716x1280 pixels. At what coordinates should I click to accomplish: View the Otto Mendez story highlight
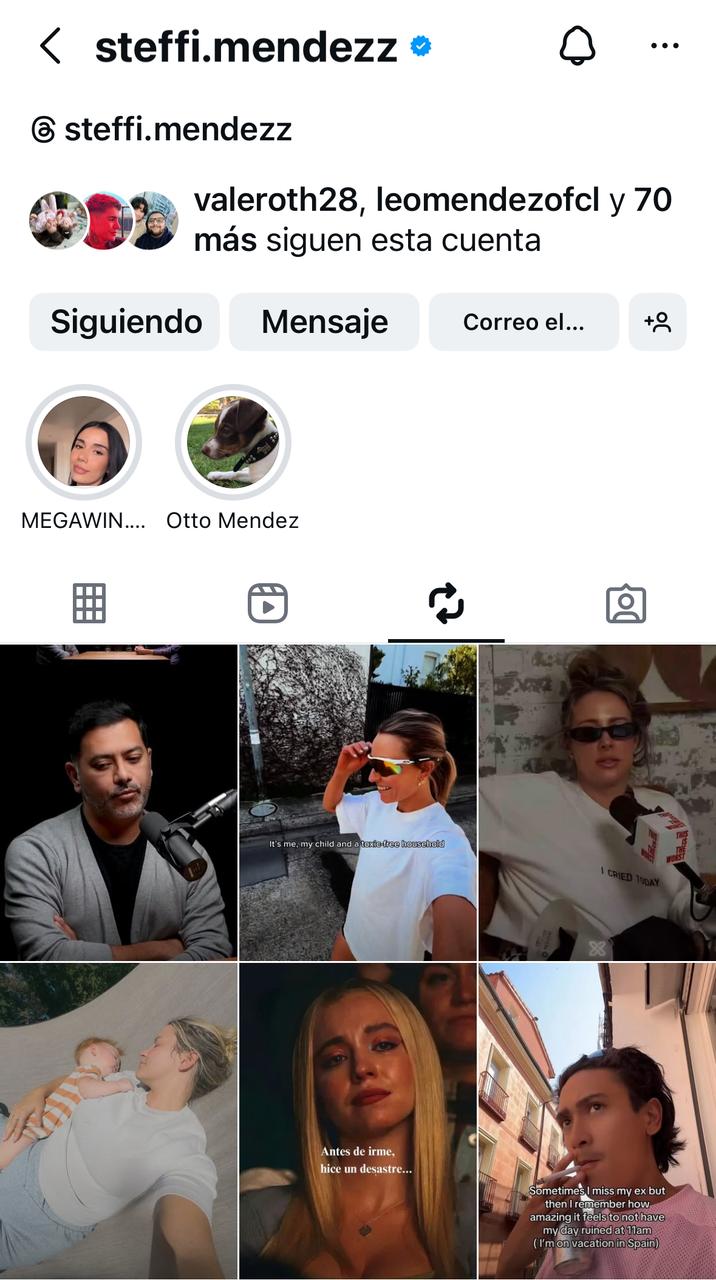[x=233, y=442]
